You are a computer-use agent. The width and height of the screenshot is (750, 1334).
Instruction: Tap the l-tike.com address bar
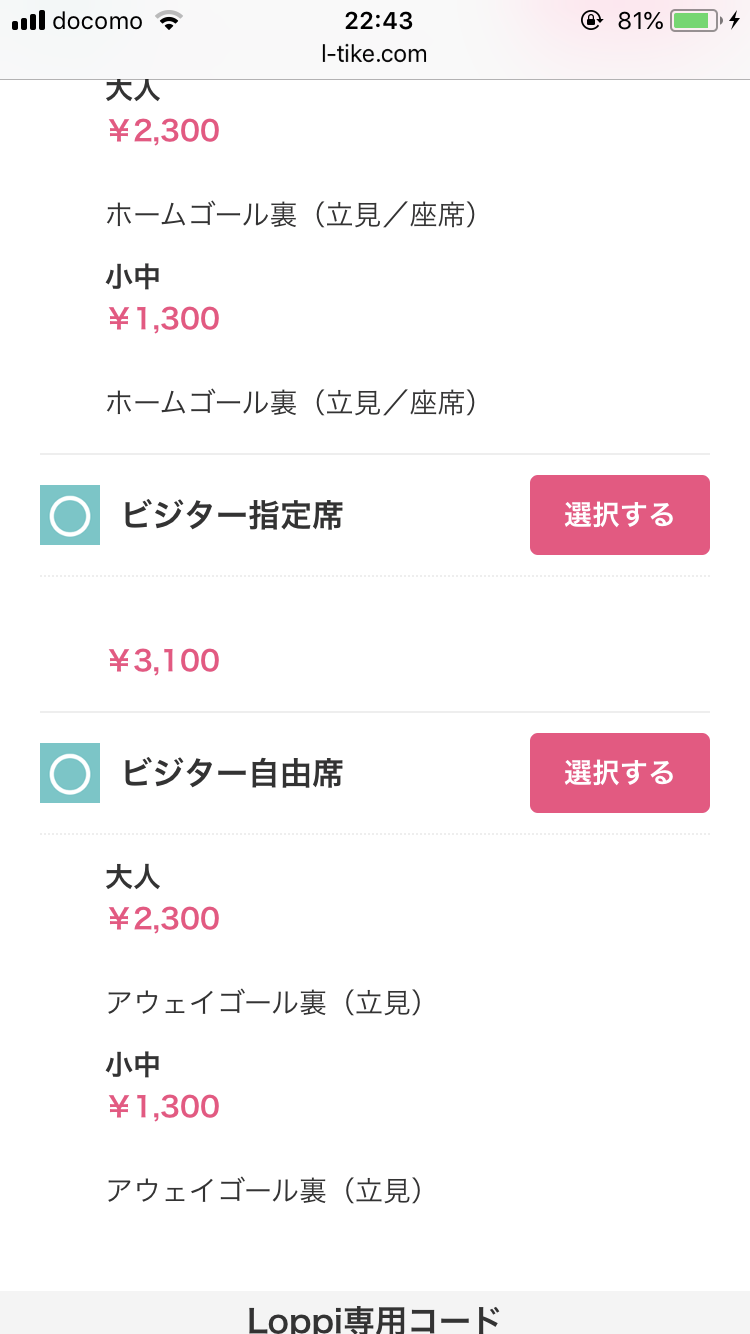(x=375, y=54)
